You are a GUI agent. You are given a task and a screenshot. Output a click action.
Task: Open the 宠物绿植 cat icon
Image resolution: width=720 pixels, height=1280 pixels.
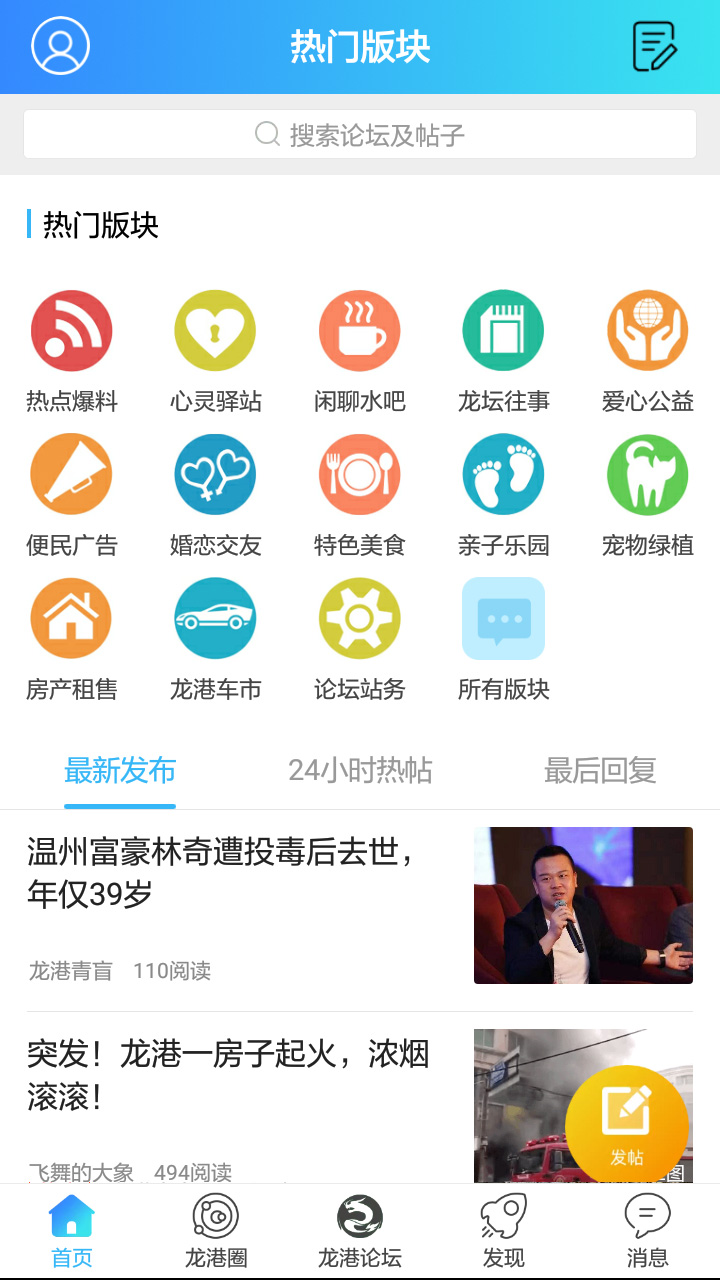(x=647, y=474)
